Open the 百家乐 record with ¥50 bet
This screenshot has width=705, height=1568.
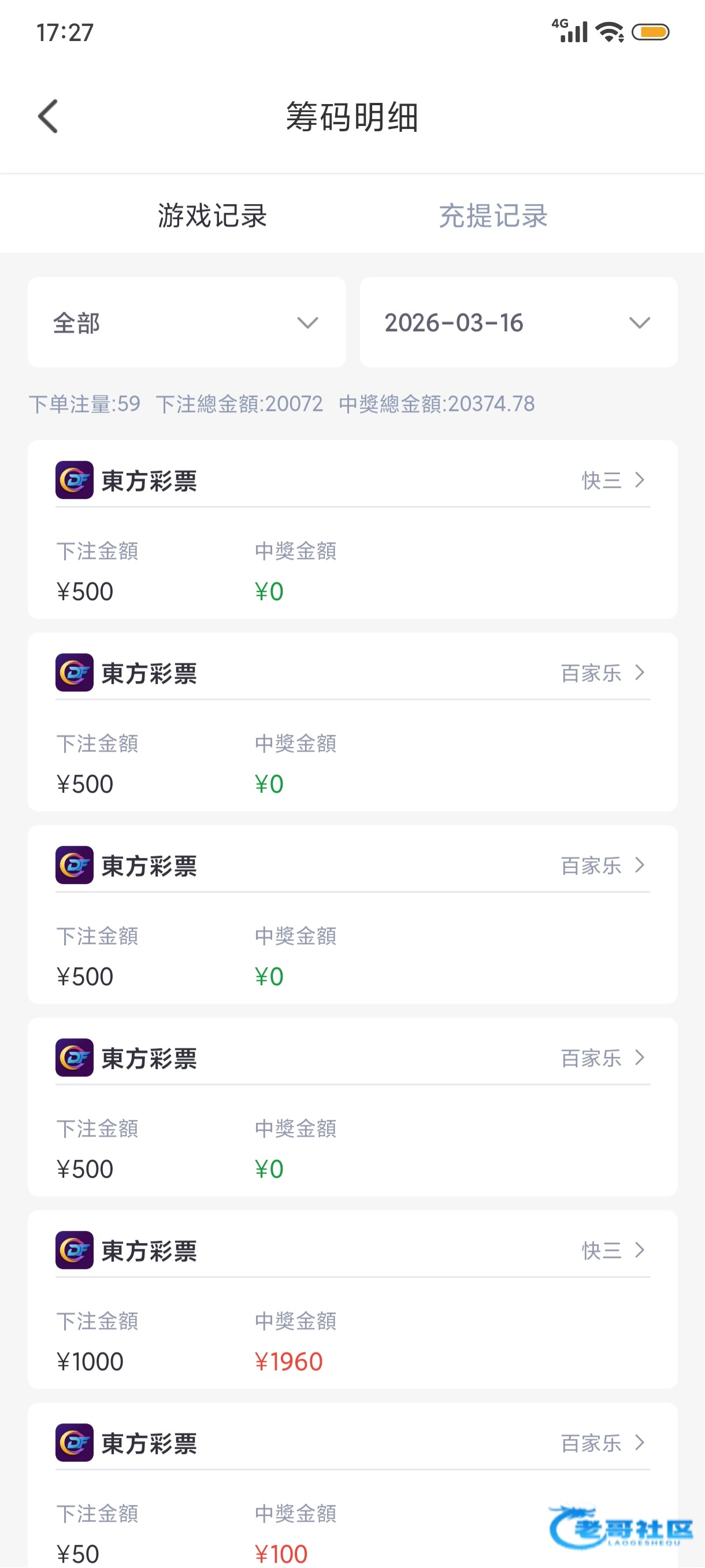pos(602,1443)
